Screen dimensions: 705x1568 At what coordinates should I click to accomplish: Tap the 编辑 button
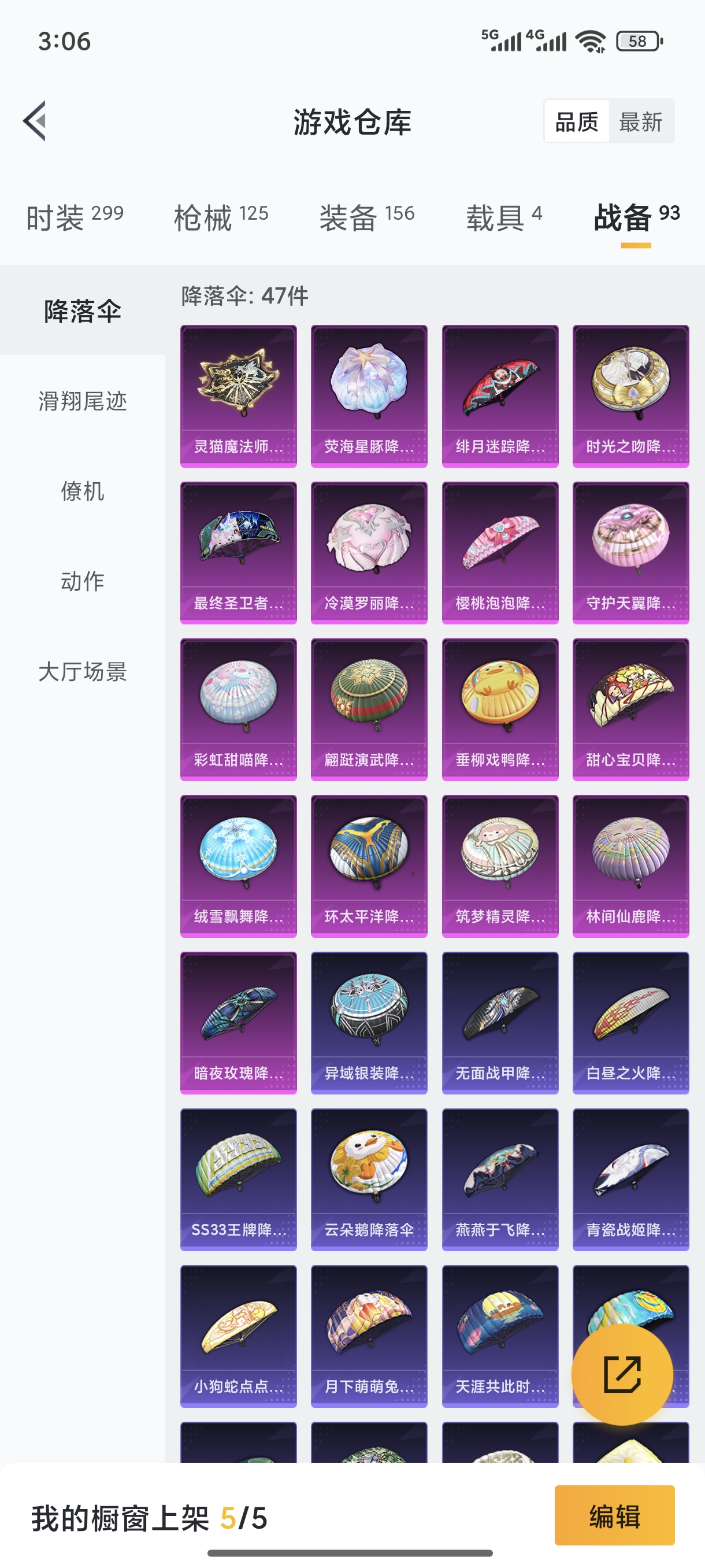pyautogui.click(x=614, y=1515)
